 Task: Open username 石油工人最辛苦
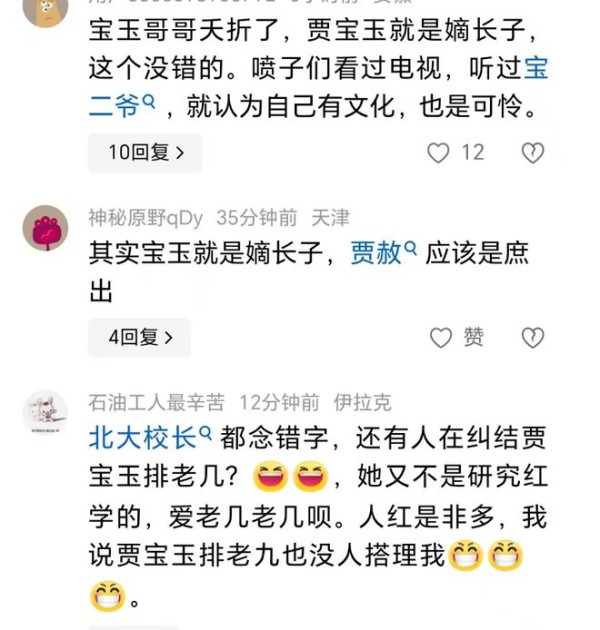coord(156,403)
